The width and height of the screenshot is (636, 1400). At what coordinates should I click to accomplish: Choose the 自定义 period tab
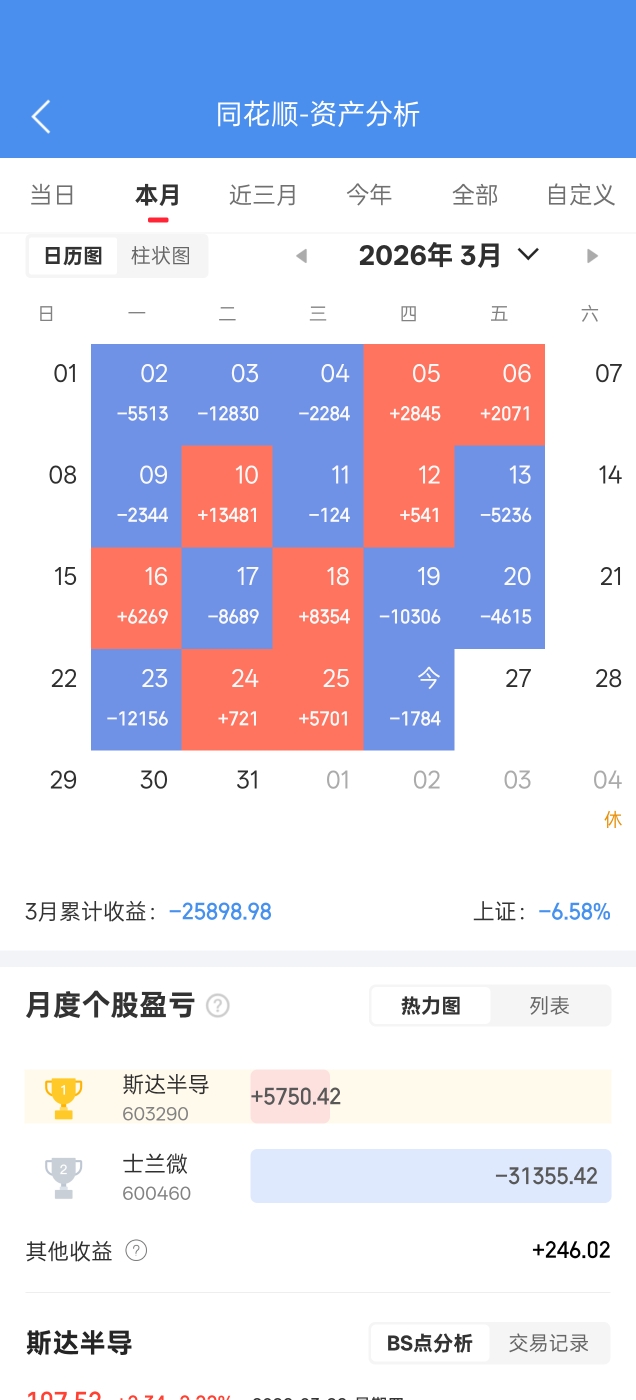[580, 195]
